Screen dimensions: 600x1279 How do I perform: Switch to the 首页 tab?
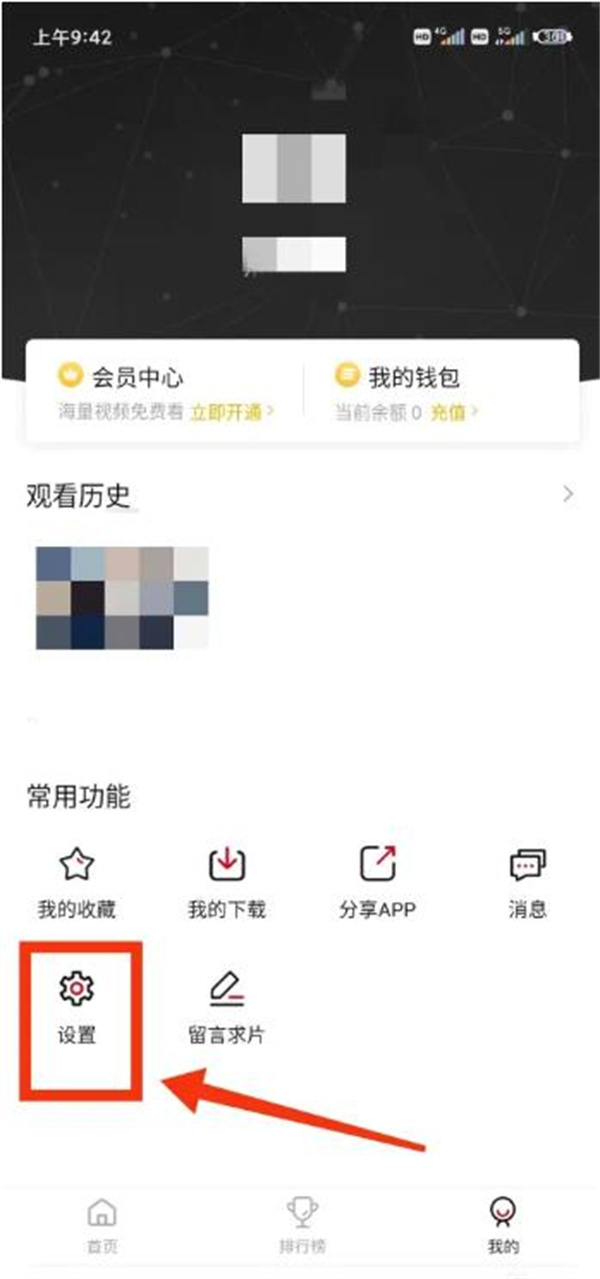click(101, 1225)
